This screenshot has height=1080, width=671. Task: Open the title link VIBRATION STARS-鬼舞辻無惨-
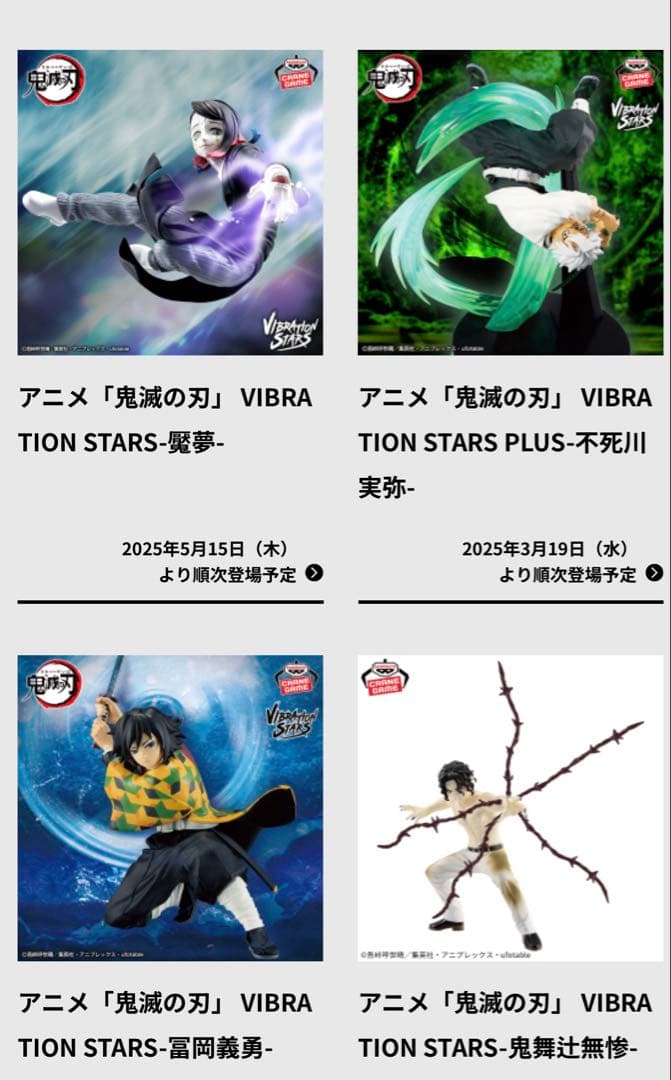[505, 1024]
